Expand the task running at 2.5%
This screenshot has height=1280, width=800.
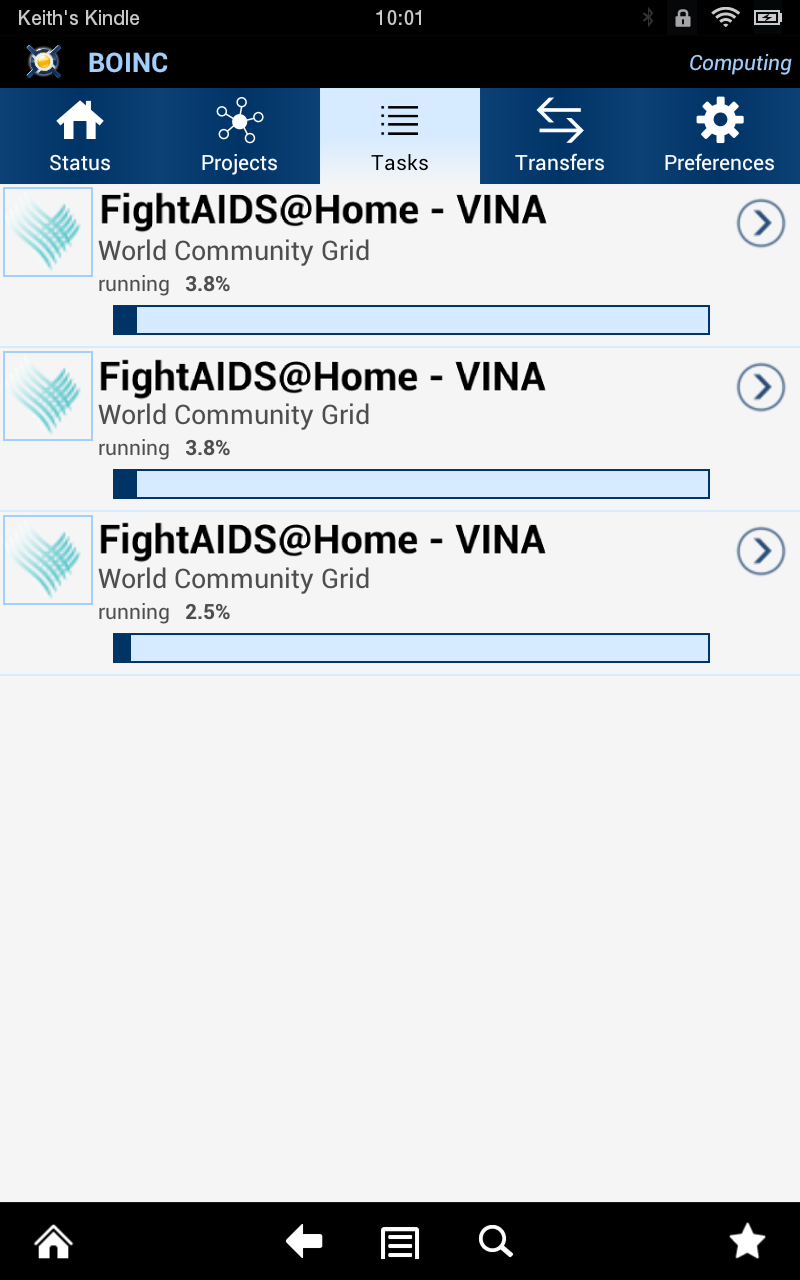[761, 551]
